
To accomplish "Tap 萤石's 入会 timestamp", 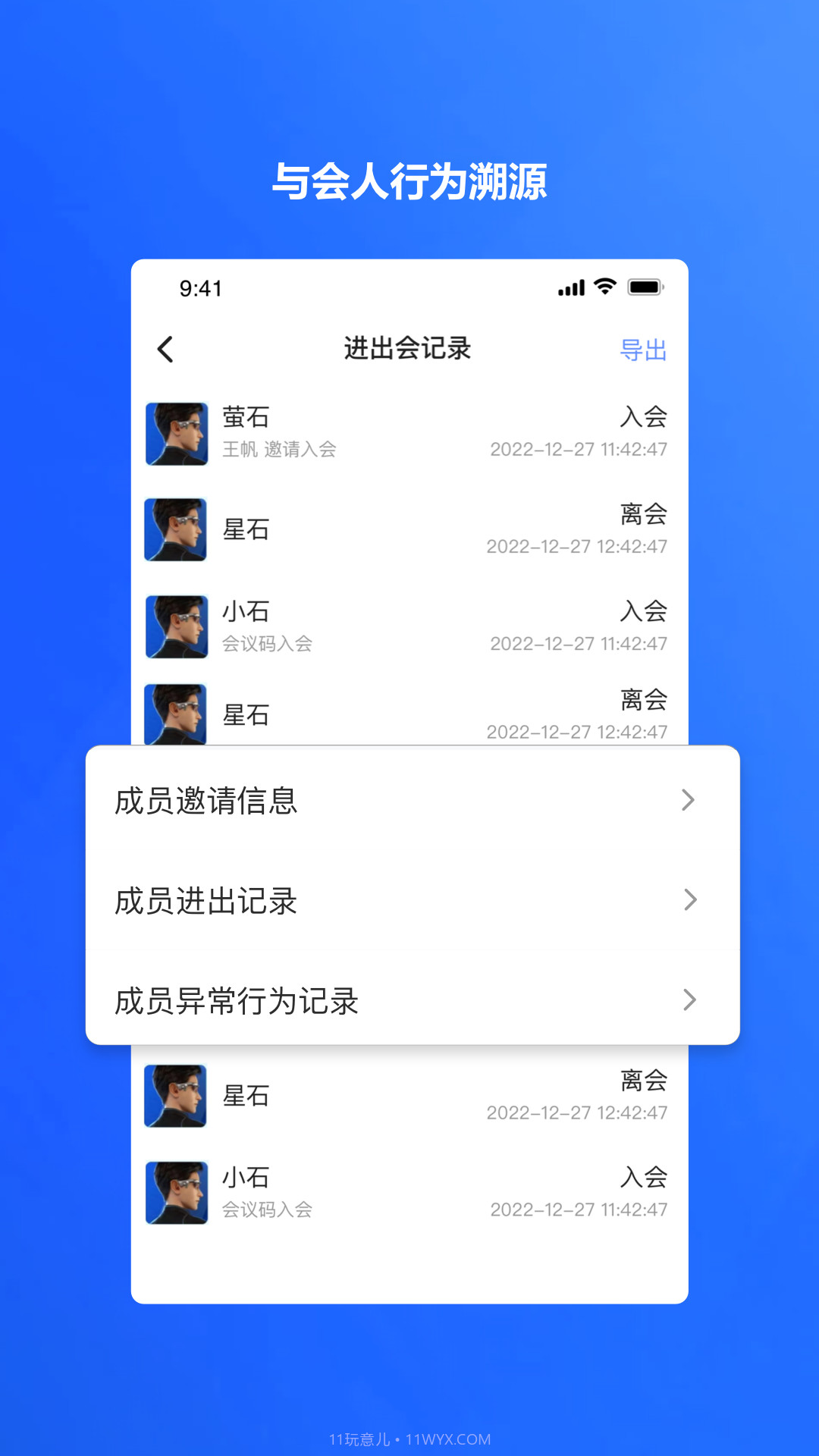I will point(580,449).
